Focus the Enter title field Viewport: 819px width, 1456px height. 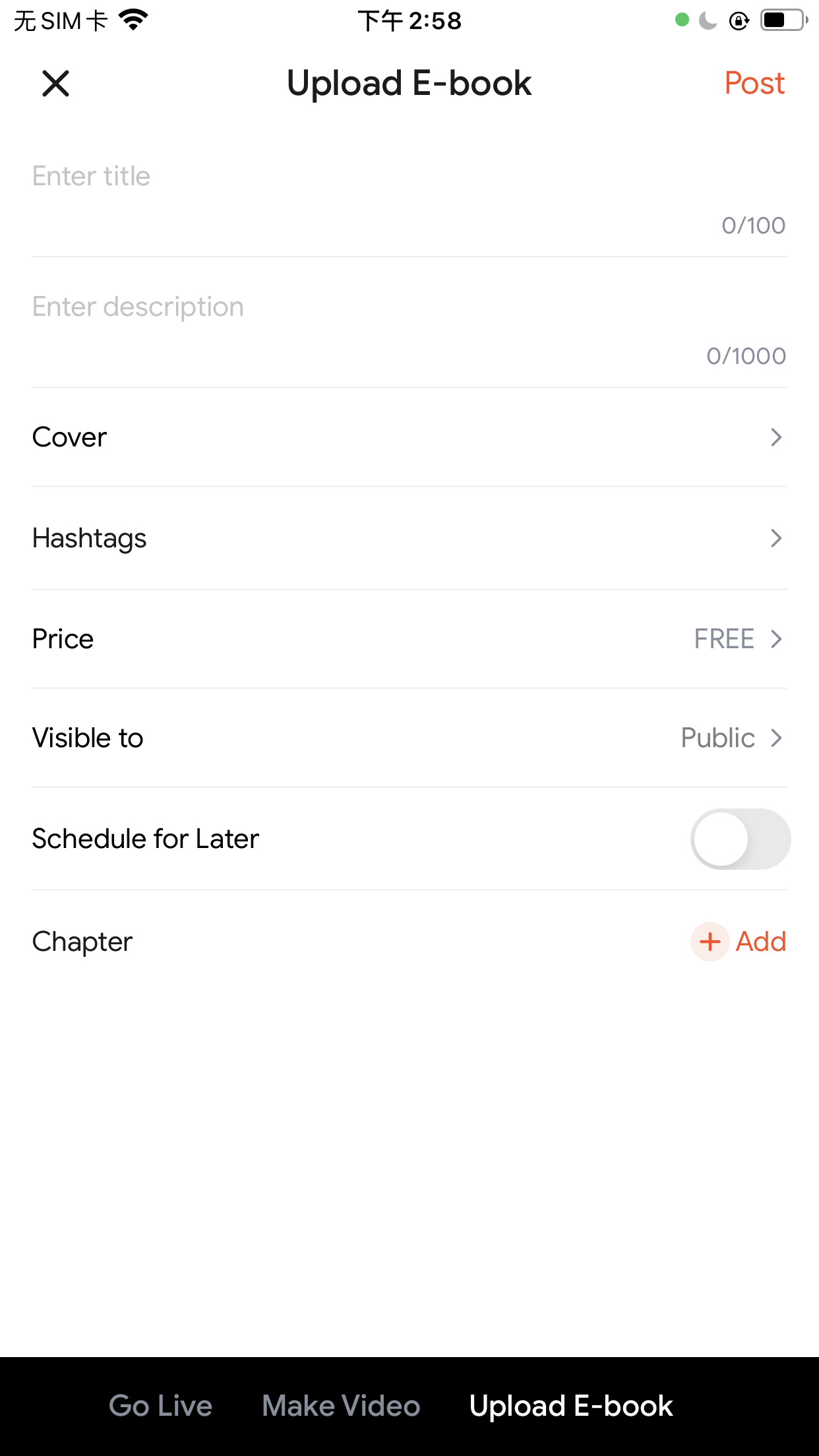coord(409,192)
